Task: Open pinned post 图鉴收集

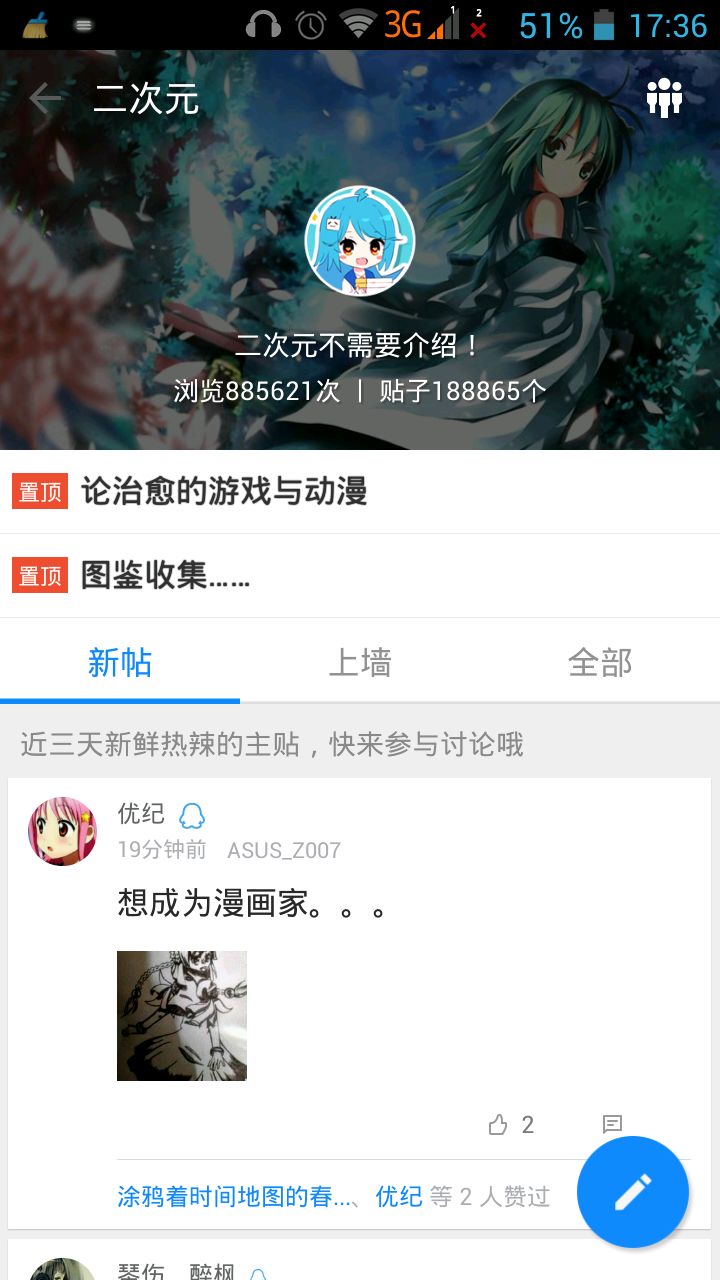Action: [166, 576]
